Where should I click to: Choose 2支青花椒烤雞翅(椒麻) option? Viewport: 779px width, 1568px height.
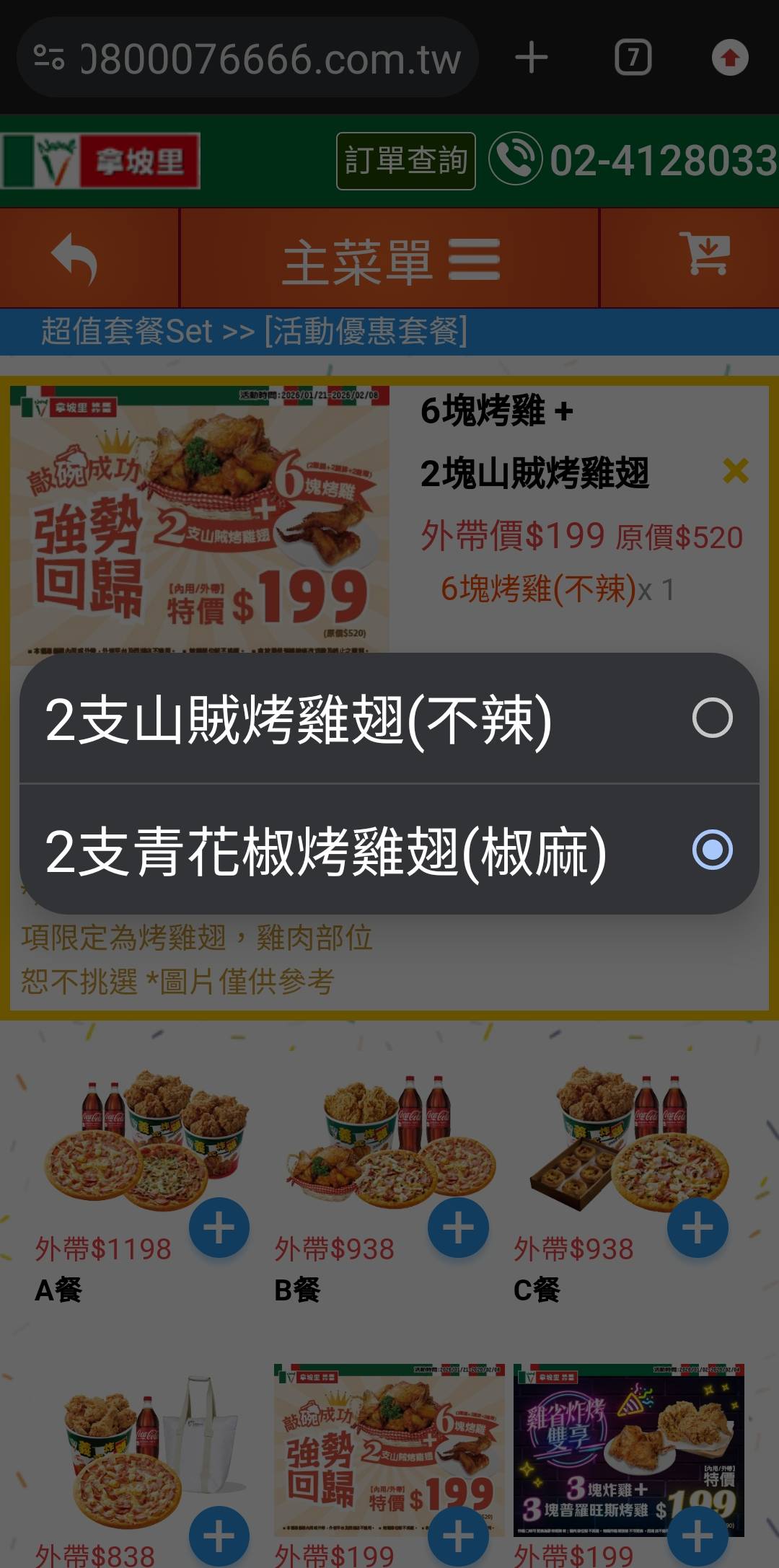(x=389, y=850)
